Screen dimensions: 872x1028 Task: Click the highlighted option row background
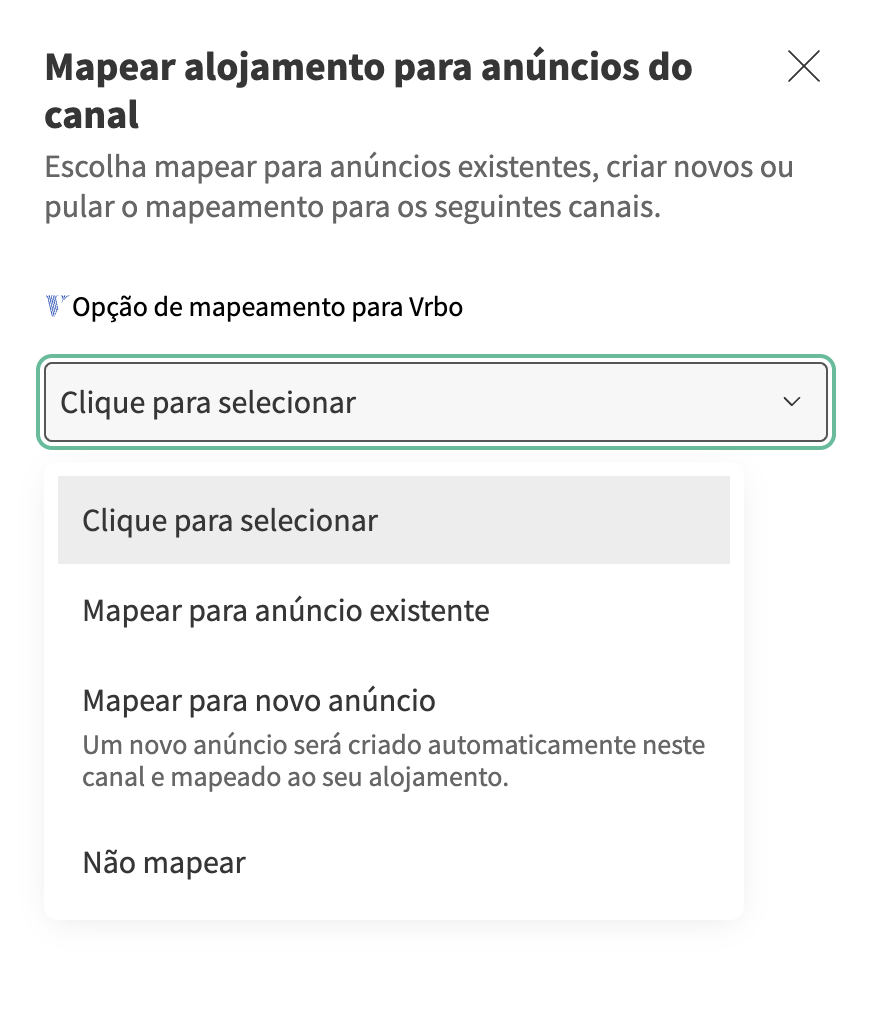(394, 520)
